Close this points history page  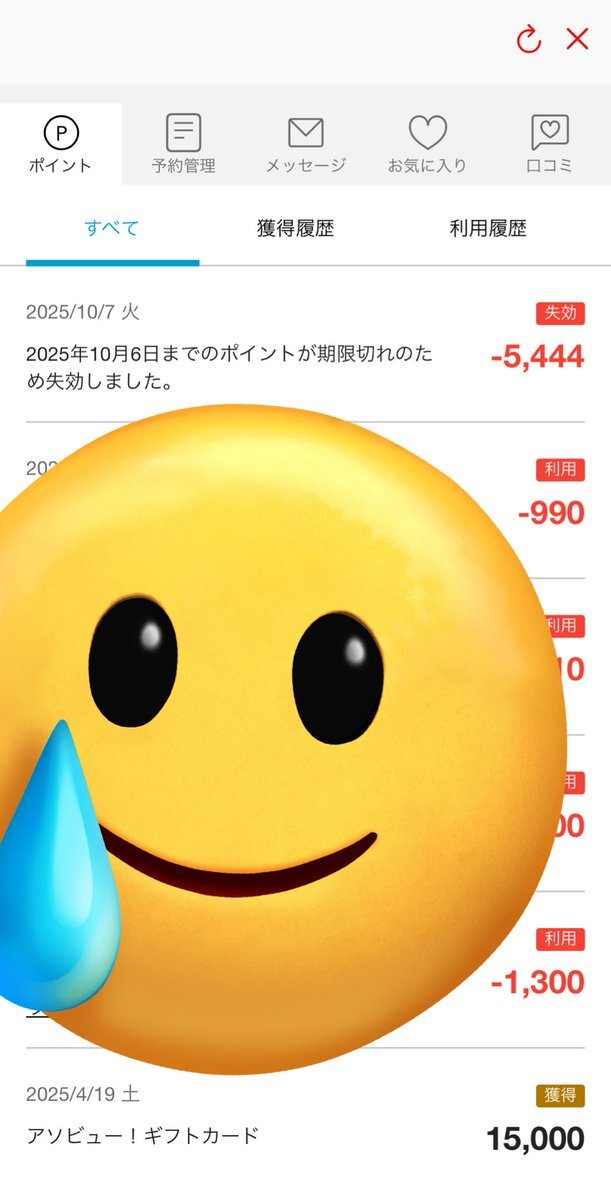click(x=577, y=40)
